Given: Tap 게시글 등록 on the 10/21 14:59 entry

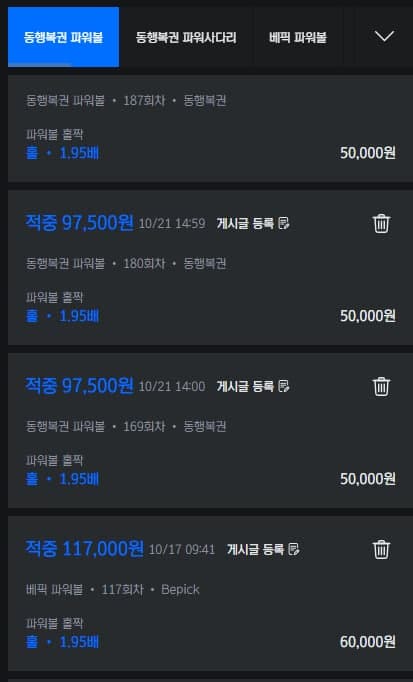Looking at the screenshot, I should pyautogui.click(x=253, y=224).
